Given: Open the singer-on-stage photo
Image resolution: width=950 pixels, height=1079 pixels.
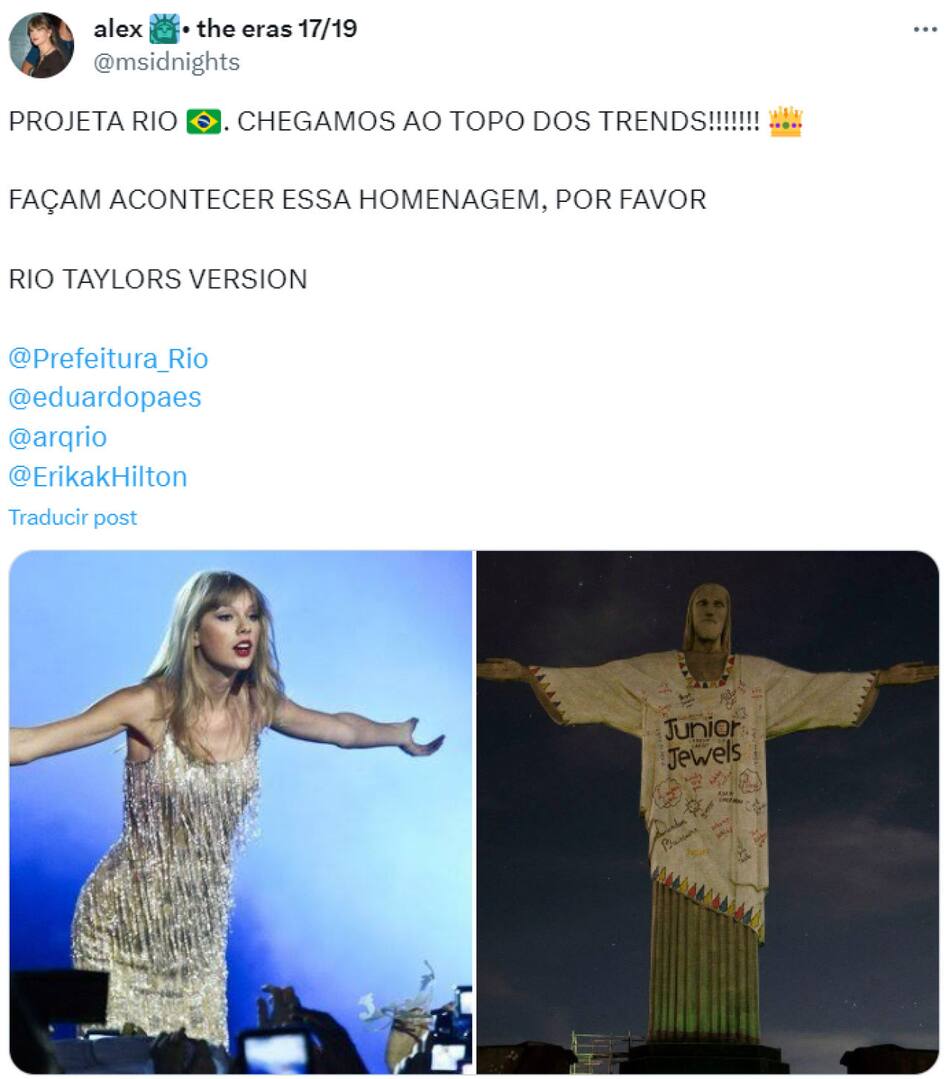Looking at the screenshot, I should [x=241, y=812].
